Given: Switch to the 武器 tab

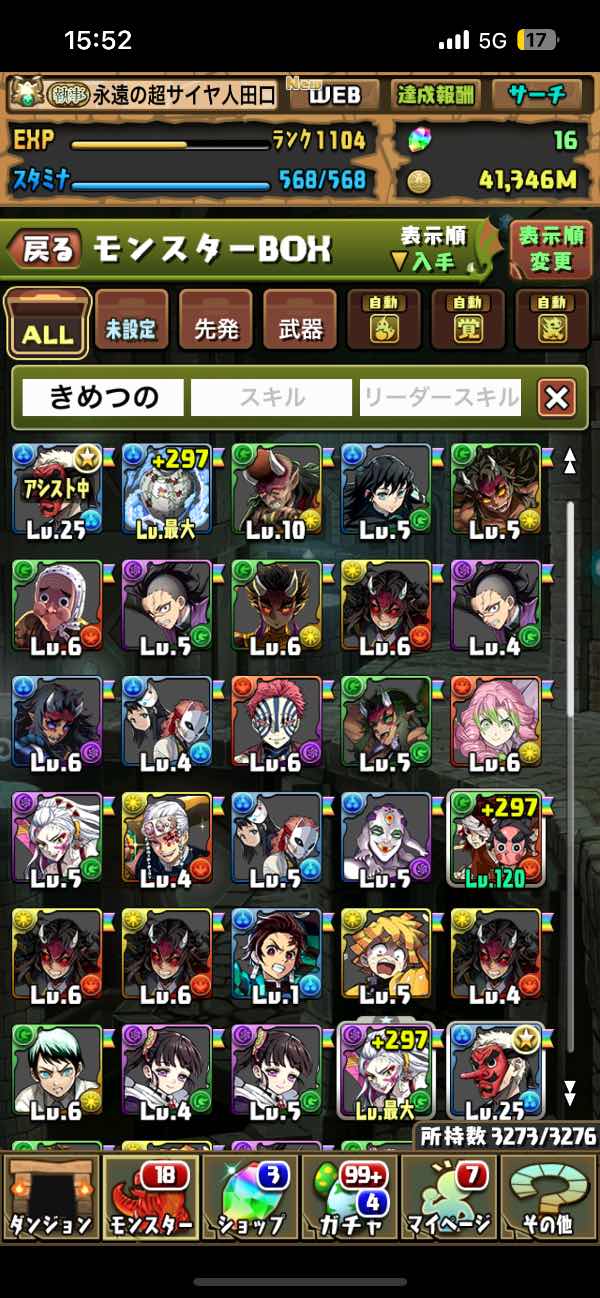Looking at the screenshot, I should 299,324.
